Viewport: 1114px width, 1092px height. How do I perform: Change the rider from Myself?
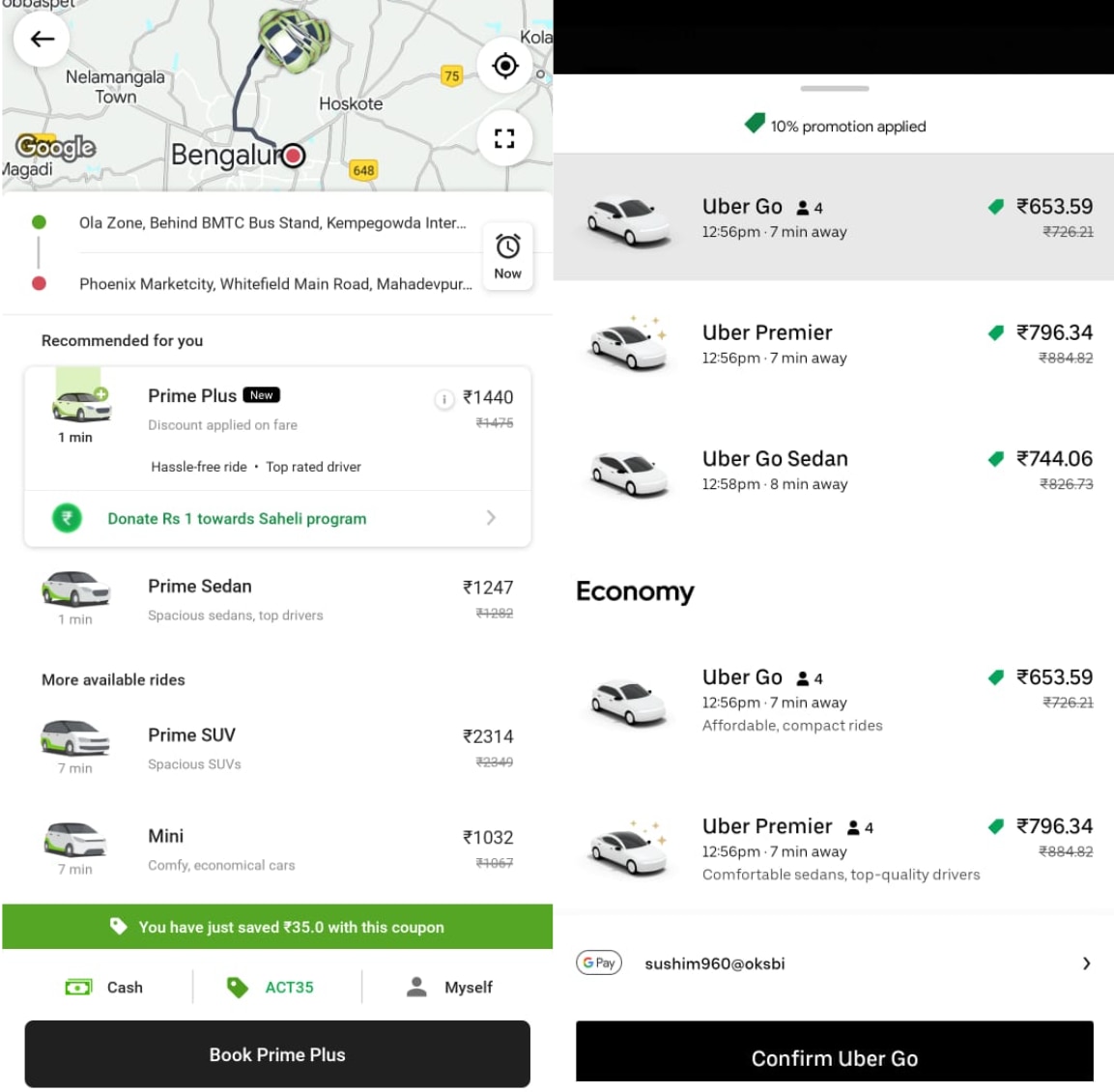[450, 987]
